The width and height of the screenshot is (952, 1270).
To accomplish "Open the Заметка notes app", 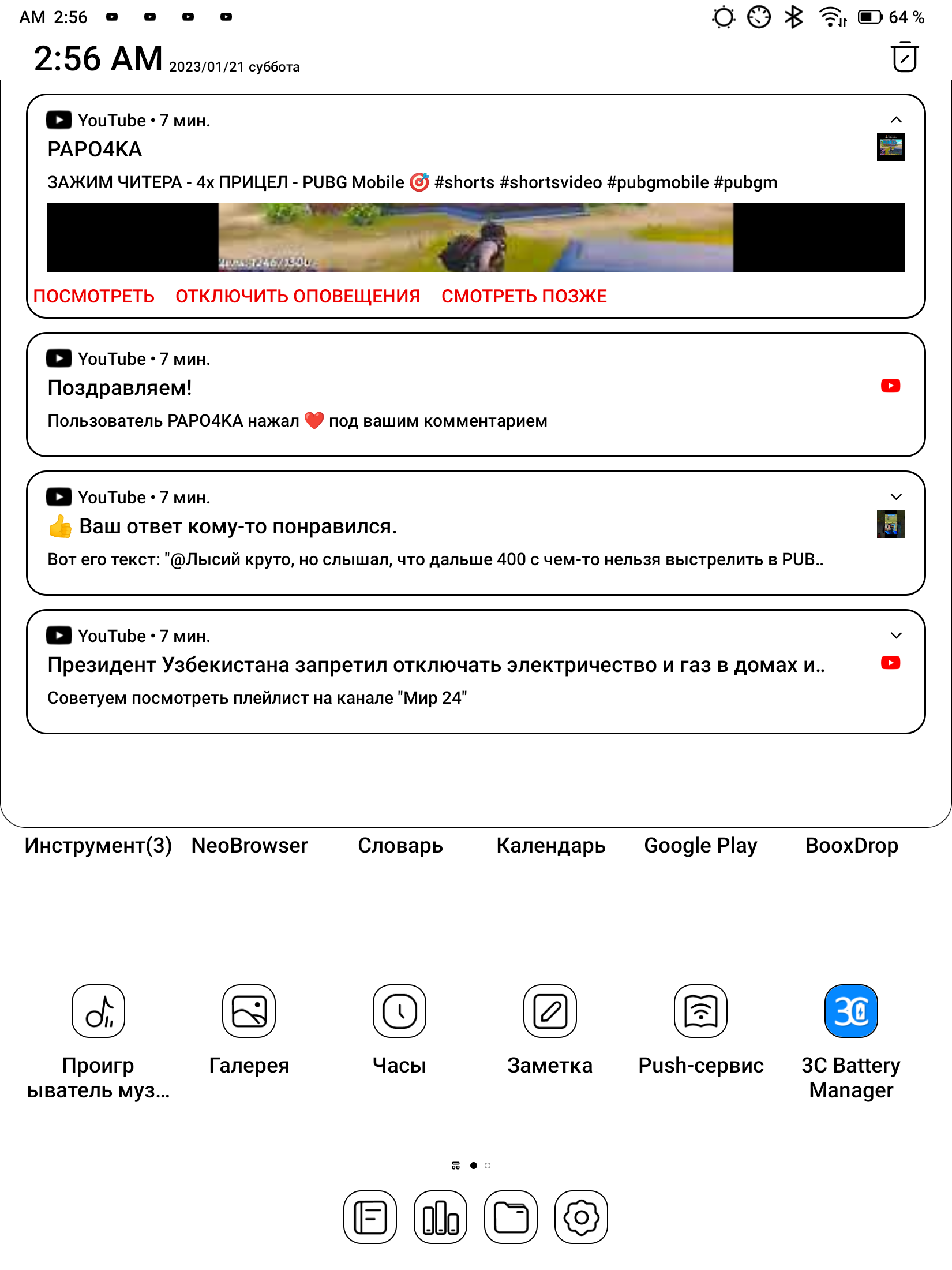I will pos(550,1011).
